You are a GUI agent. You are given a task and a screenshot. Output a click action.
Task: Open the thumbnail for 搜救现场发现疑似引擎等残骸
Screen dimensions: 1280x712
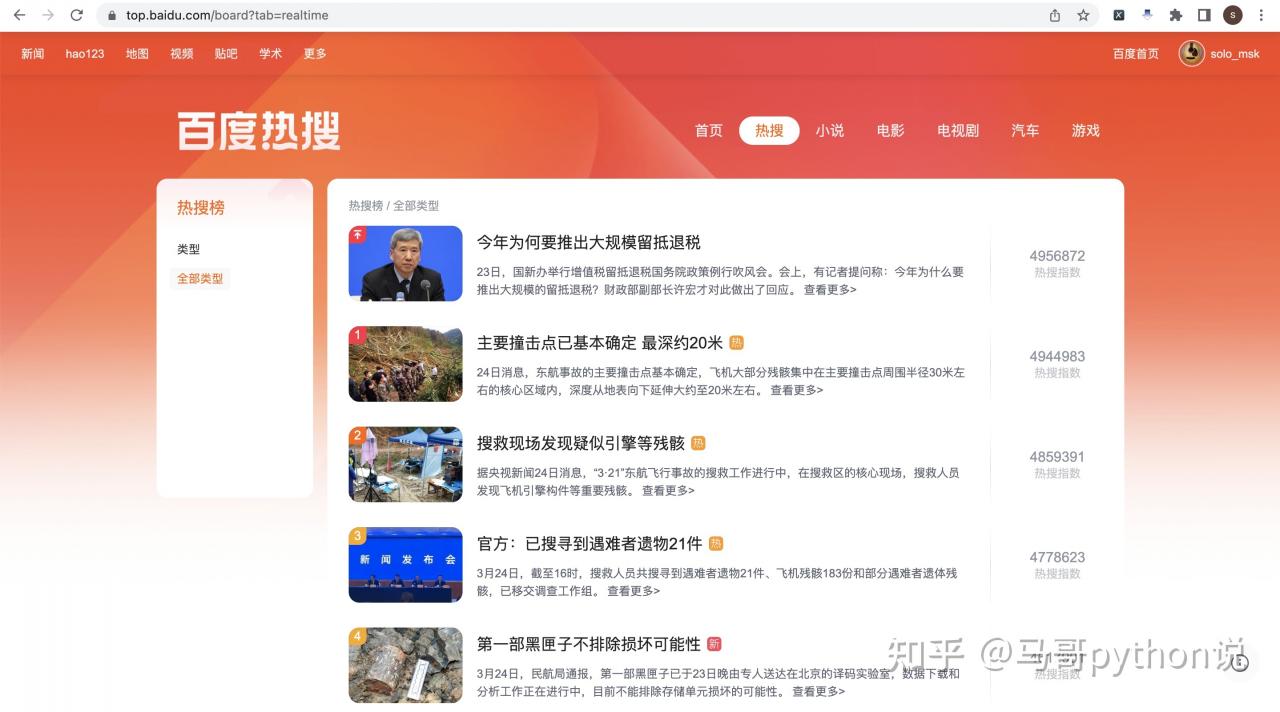(x=405, y=464)
